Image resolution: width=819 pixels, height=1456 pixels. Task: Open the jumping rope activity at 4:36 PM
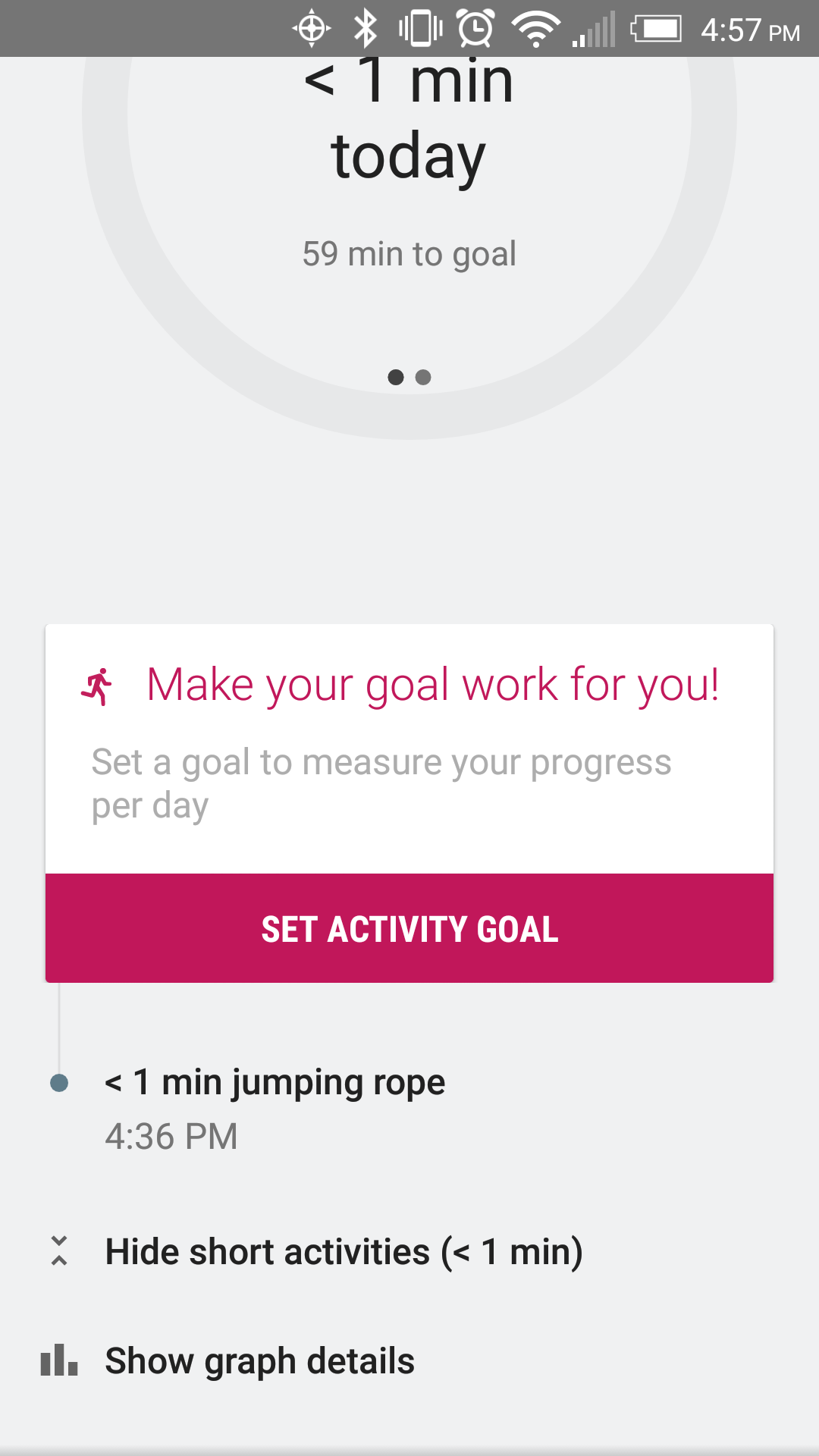275,1081
